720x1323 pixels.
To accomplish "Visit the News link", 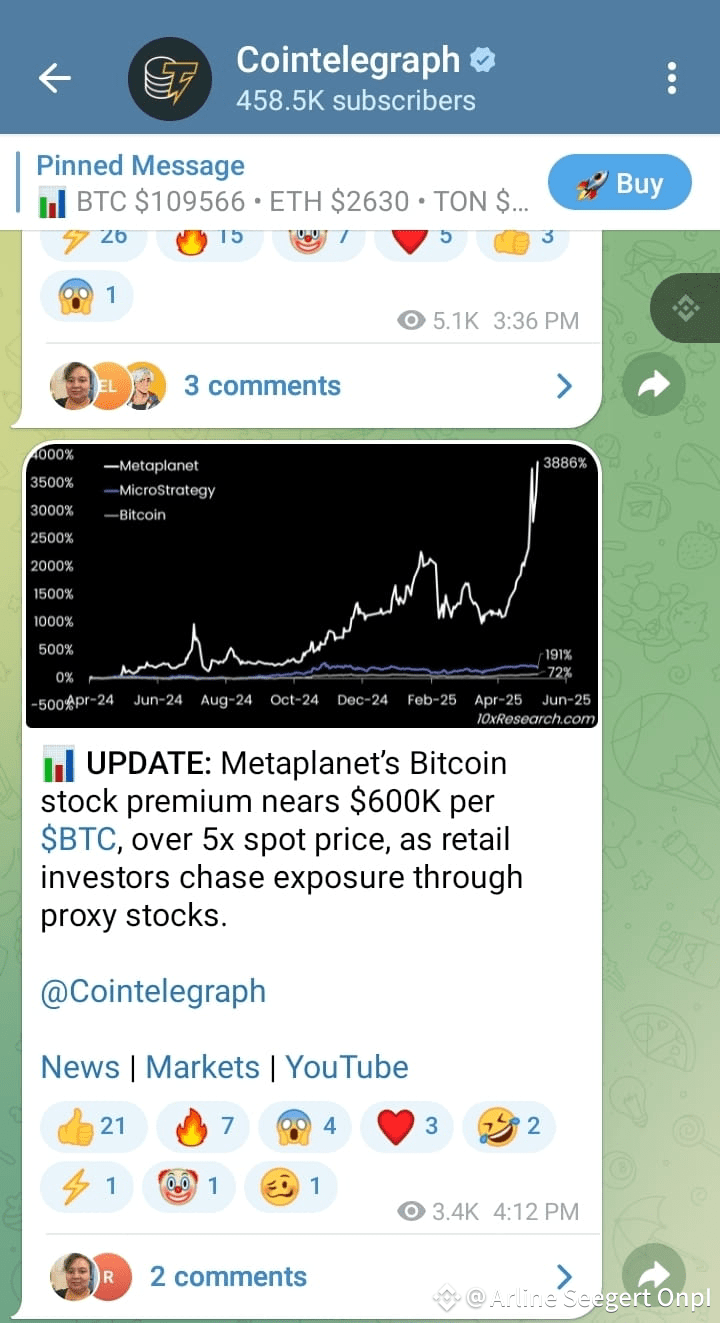I will [x=80, y=1067].
